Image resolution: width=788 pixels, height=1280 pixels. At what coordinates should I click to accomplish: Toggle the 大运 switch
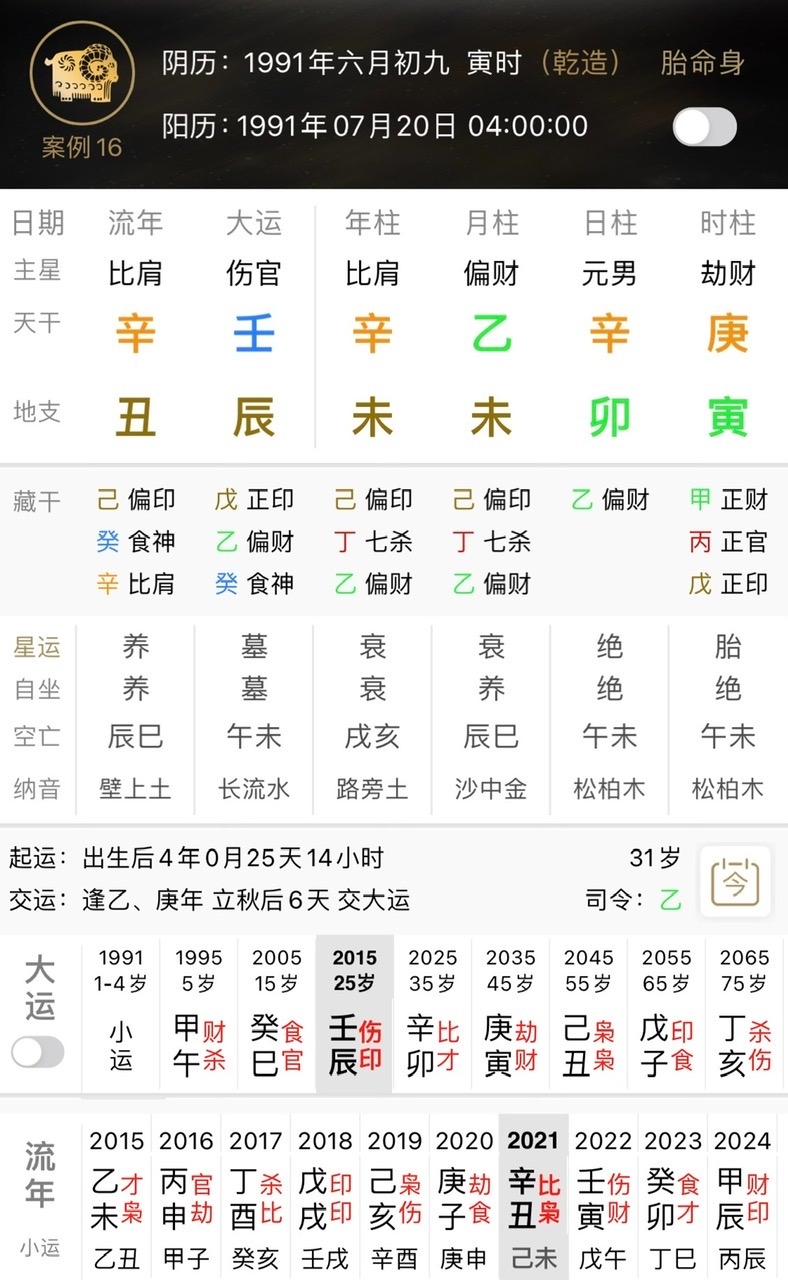point(38,1051)
